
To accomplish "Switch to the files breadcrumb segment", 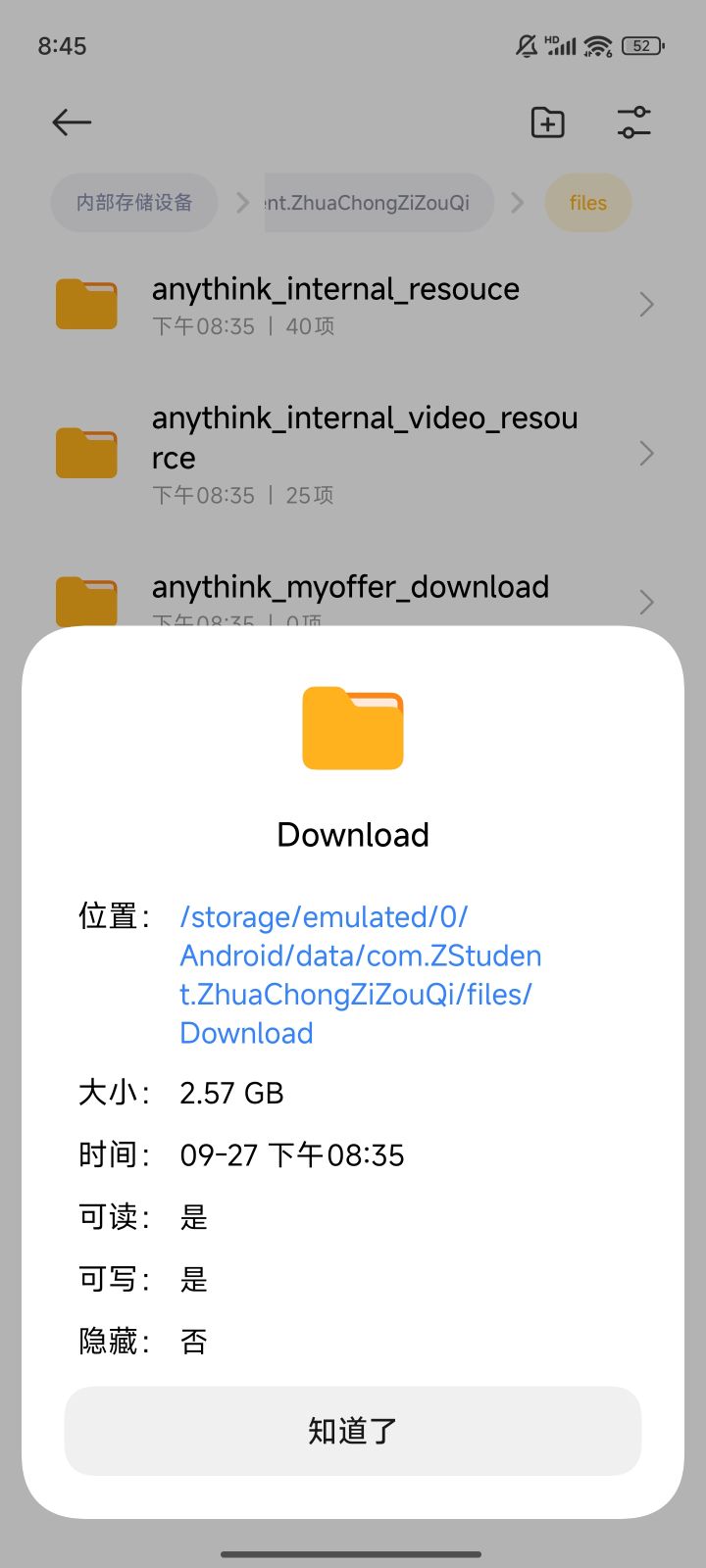I will pos(587,203).
